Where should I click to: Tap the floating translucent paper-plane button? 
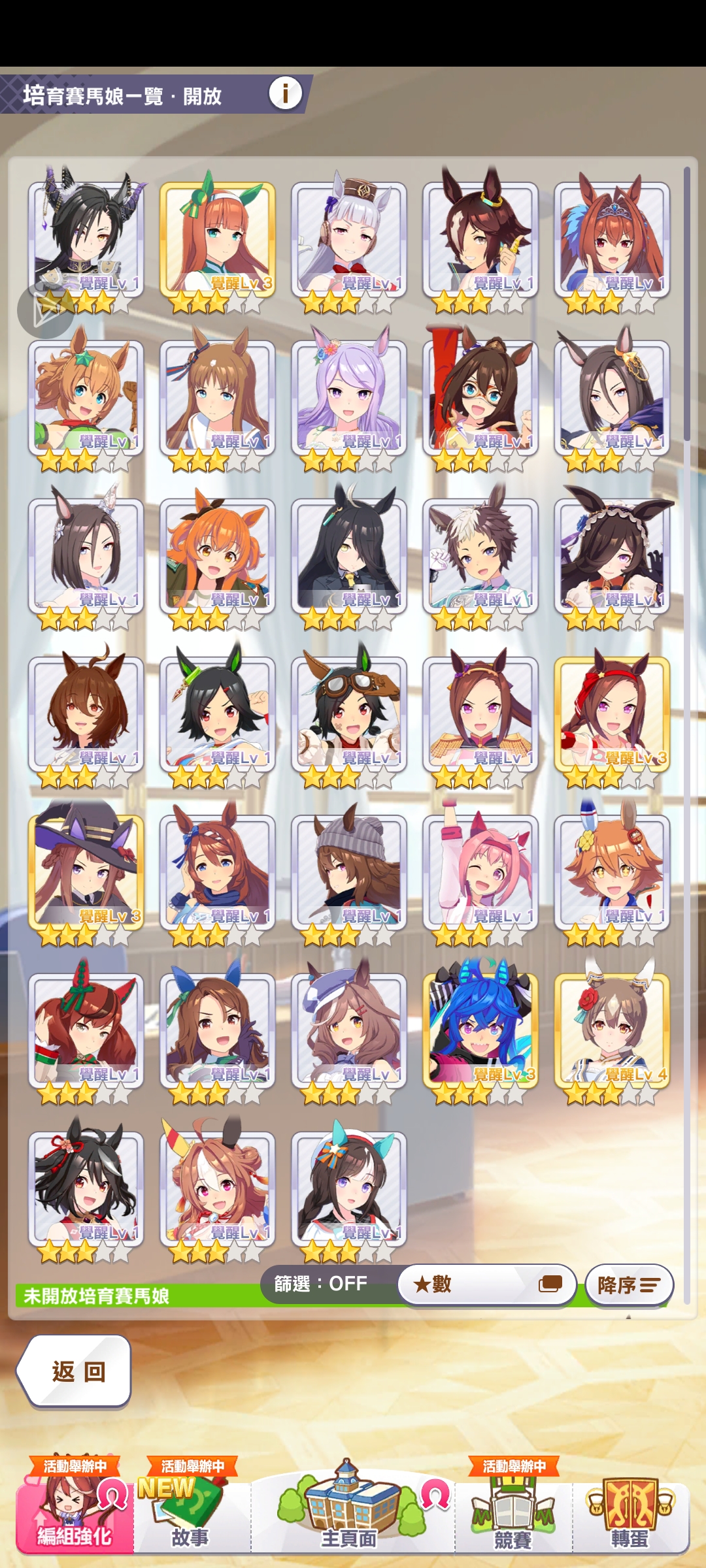[x=46, y=310]
